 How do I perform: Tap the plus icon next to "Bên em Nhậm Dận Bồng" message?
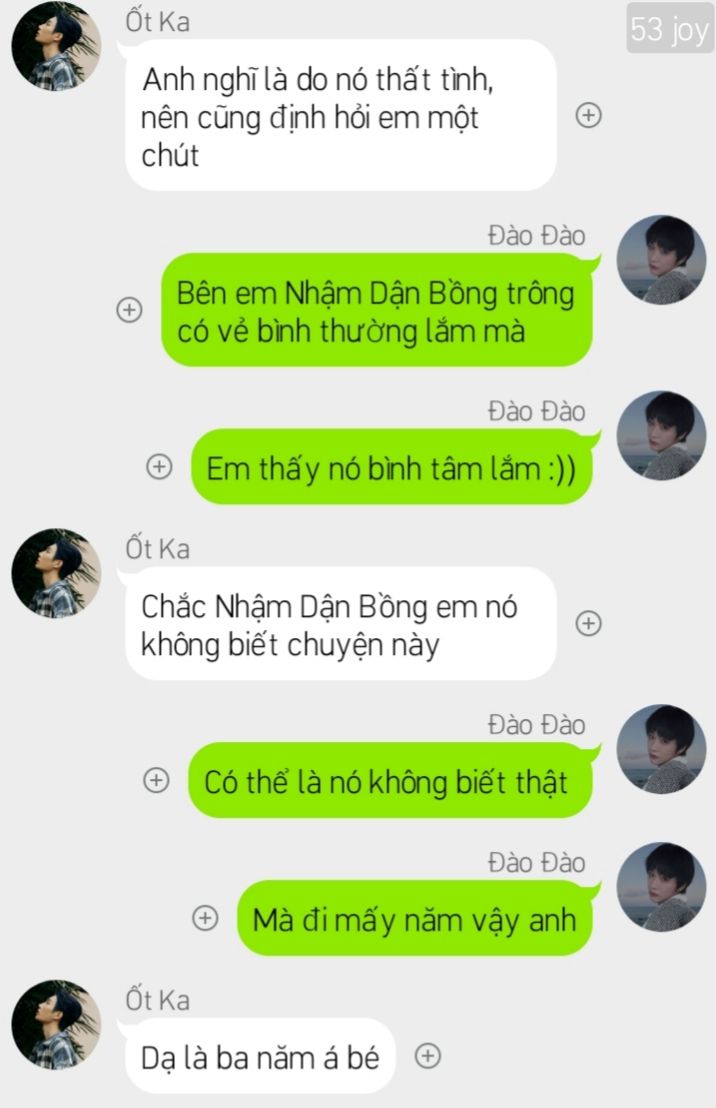click(129, 310)
